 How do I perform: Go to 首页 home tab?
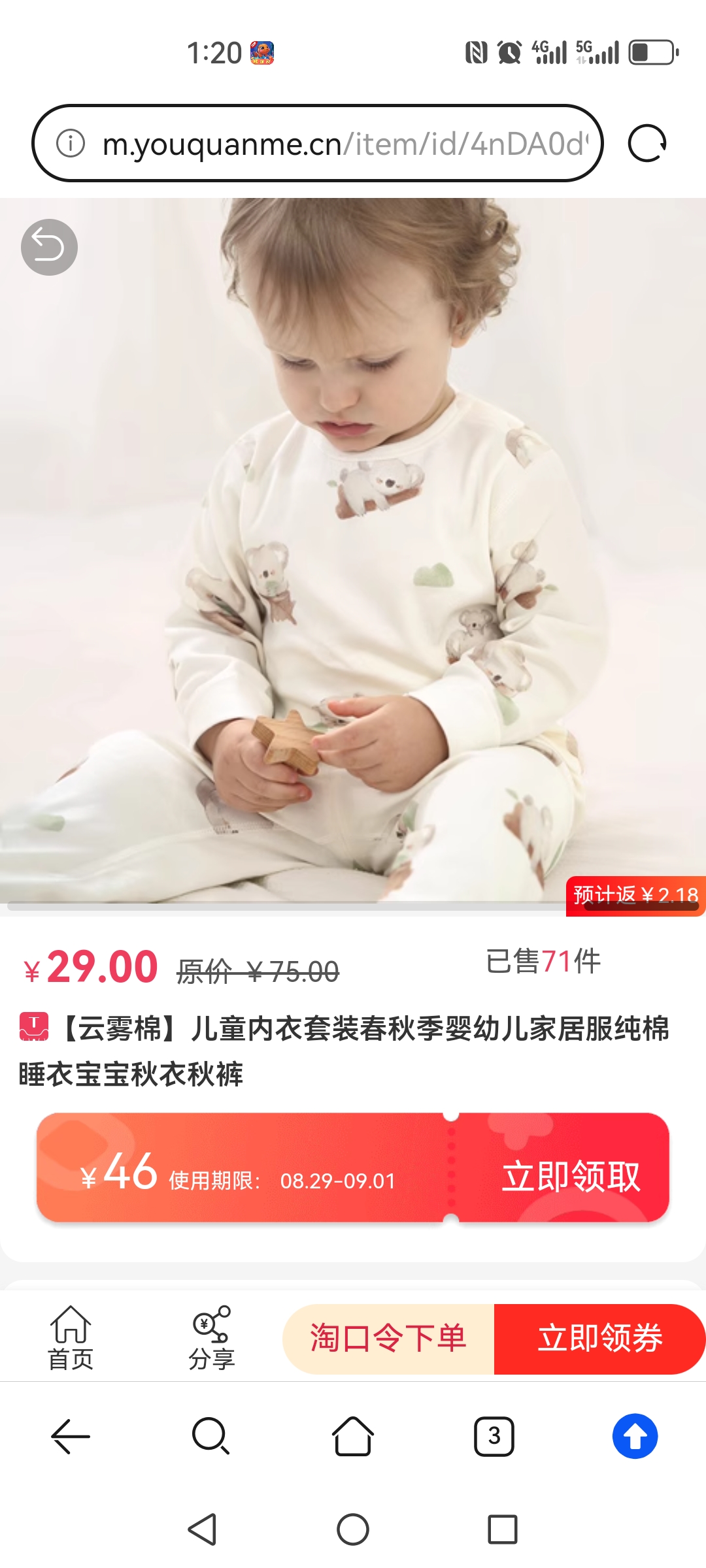coord(71,1338)
